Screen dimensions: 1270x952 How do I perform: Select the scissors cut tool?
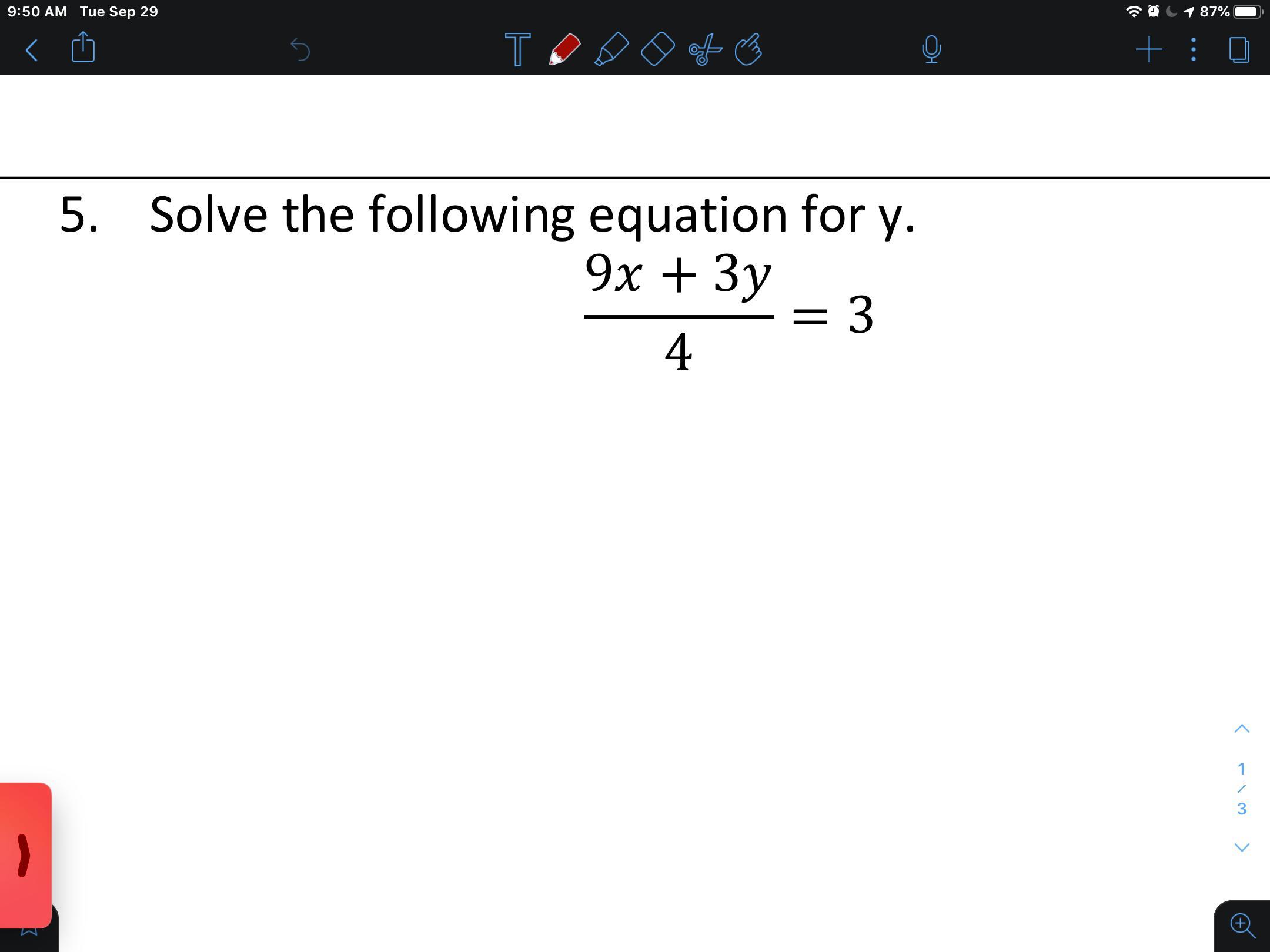(x=704, y=49)
